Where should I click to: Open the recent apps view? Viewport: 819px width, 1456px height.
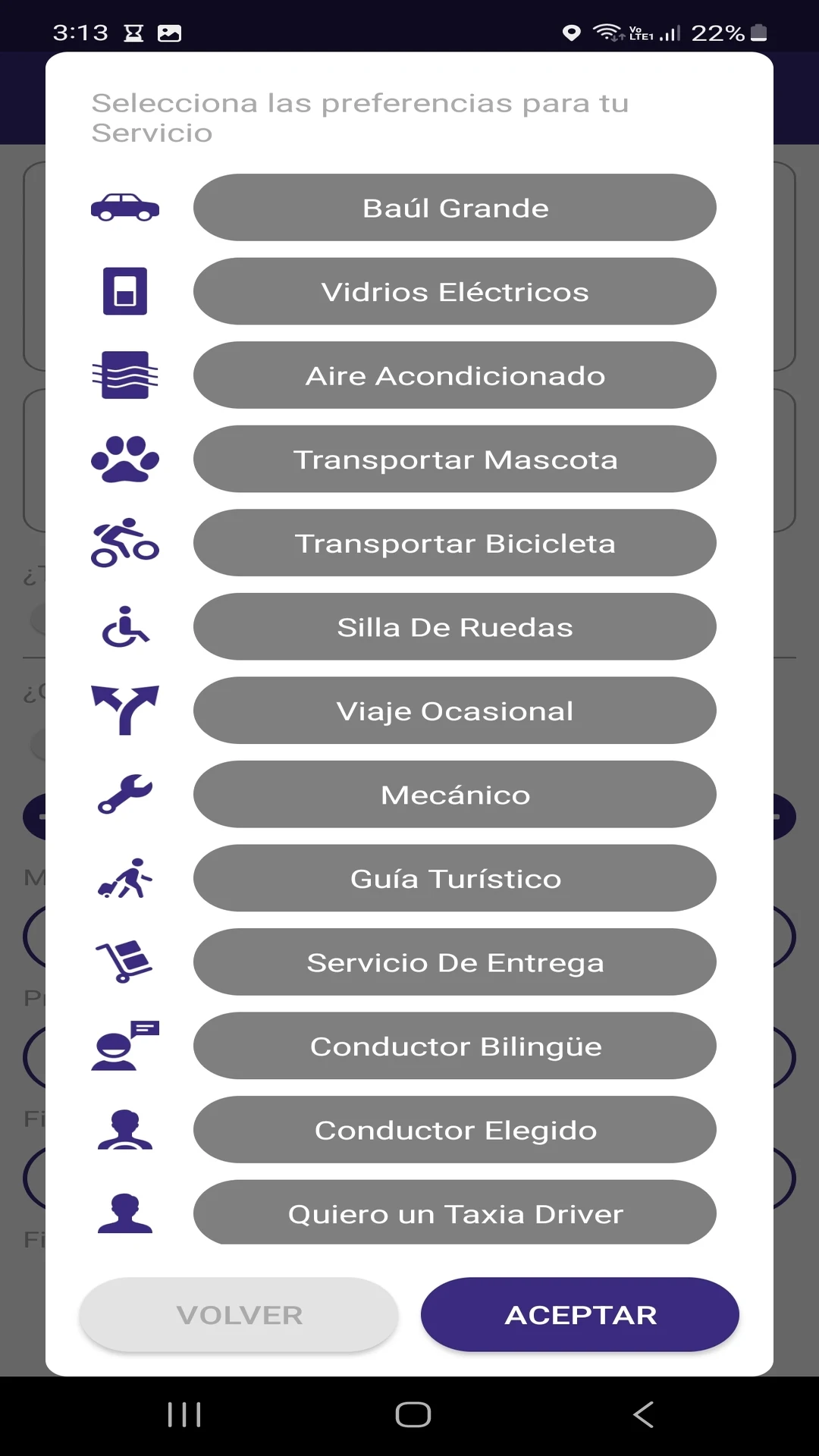(184, 1415)
